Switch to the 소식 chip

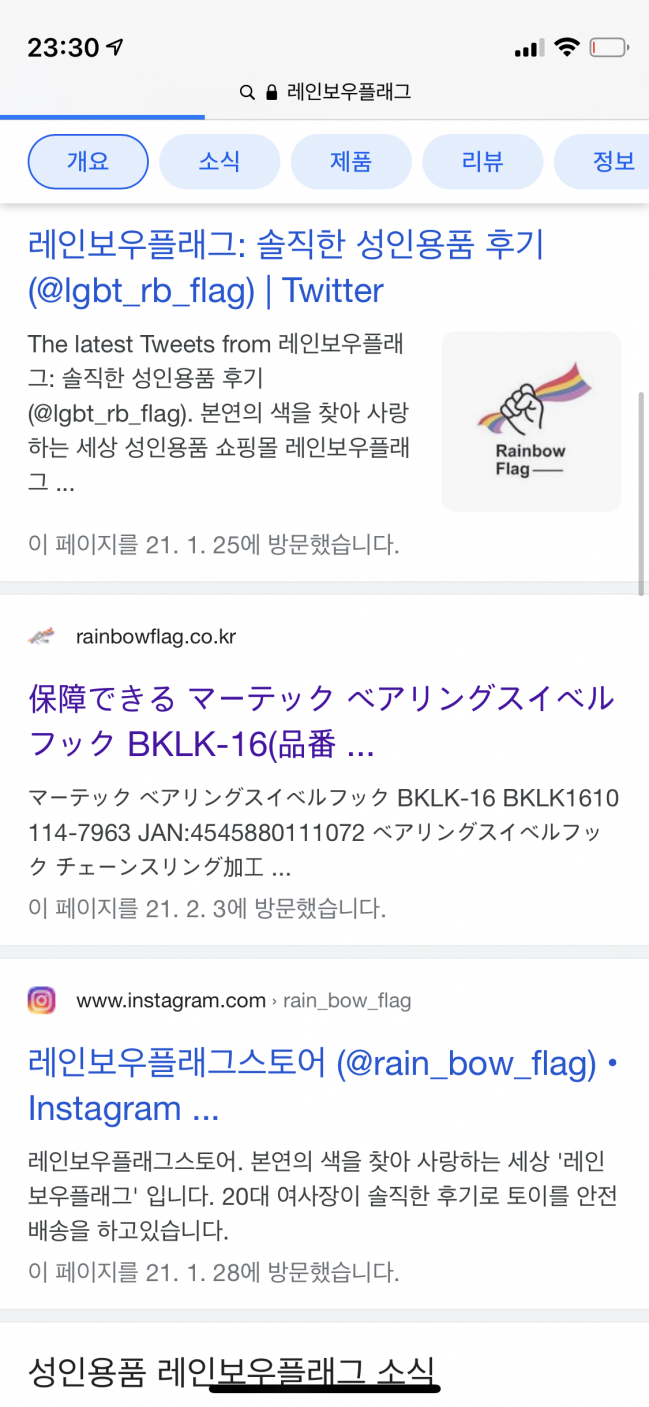point(219,162)
